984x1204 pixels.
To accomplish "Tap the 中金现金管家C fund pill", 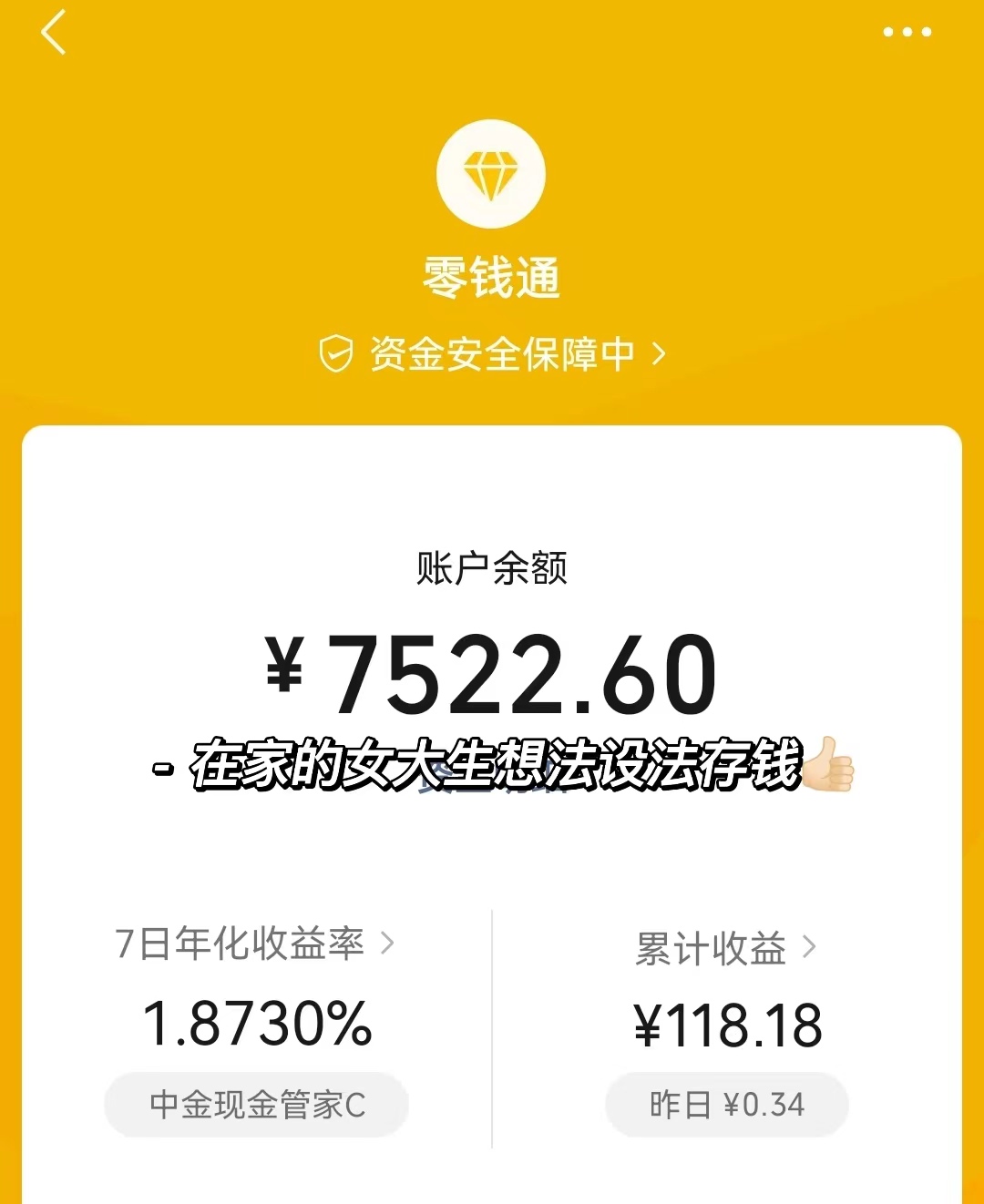I will [x=256, y=1104].
